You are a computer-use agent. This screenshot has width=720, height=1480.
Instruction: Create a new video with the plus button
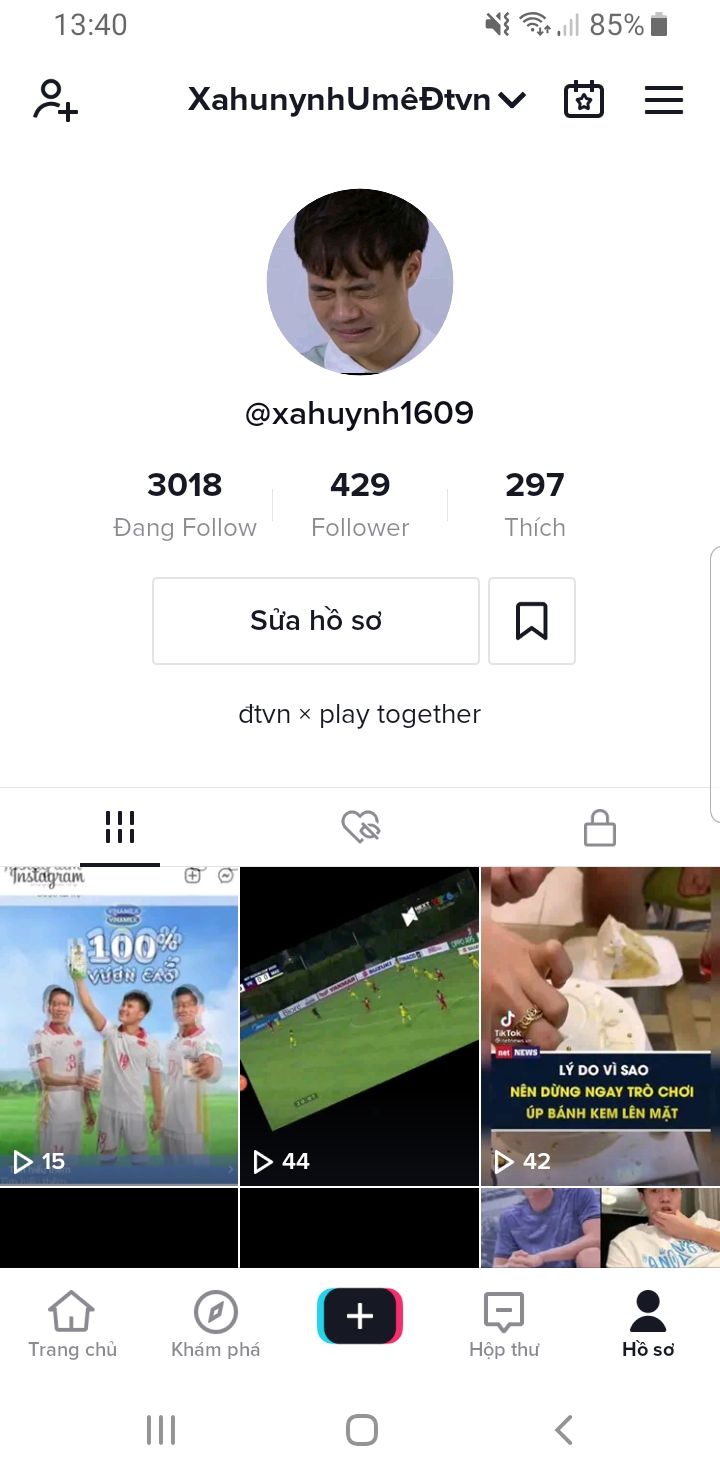click(x=360, y=1316)
